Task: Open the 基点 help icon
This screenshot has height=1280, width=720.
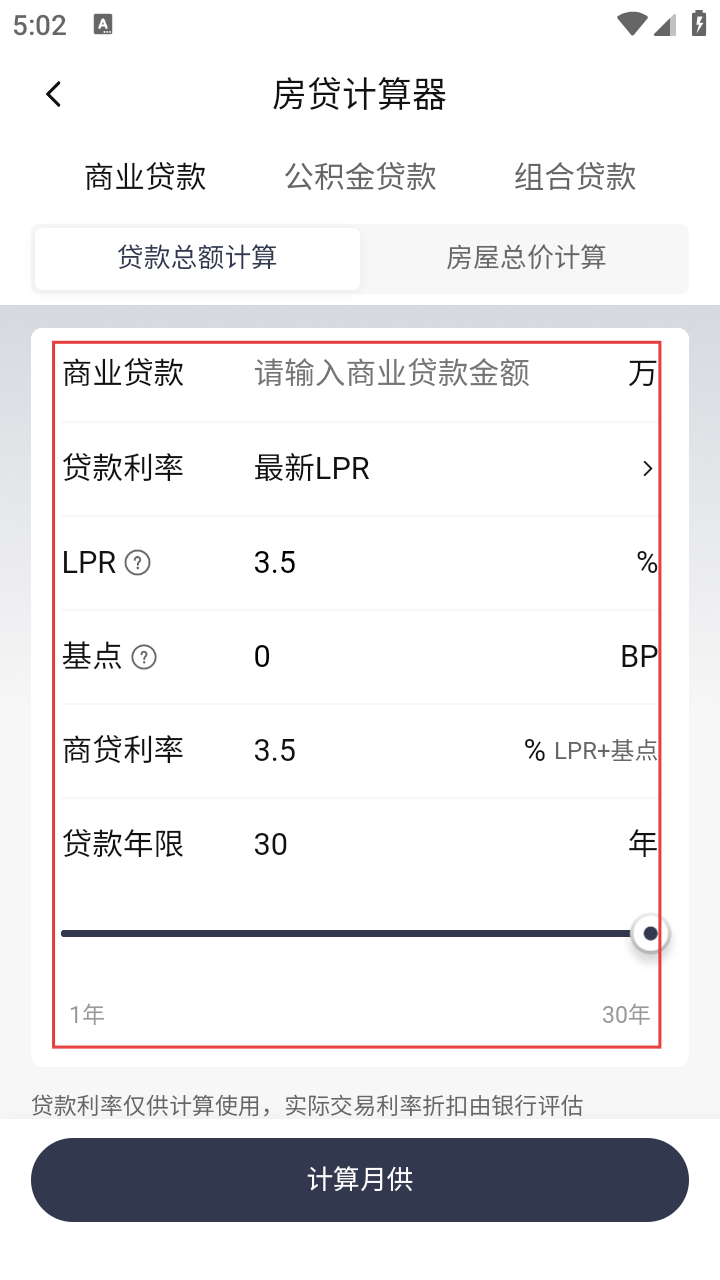Action: 145,657
